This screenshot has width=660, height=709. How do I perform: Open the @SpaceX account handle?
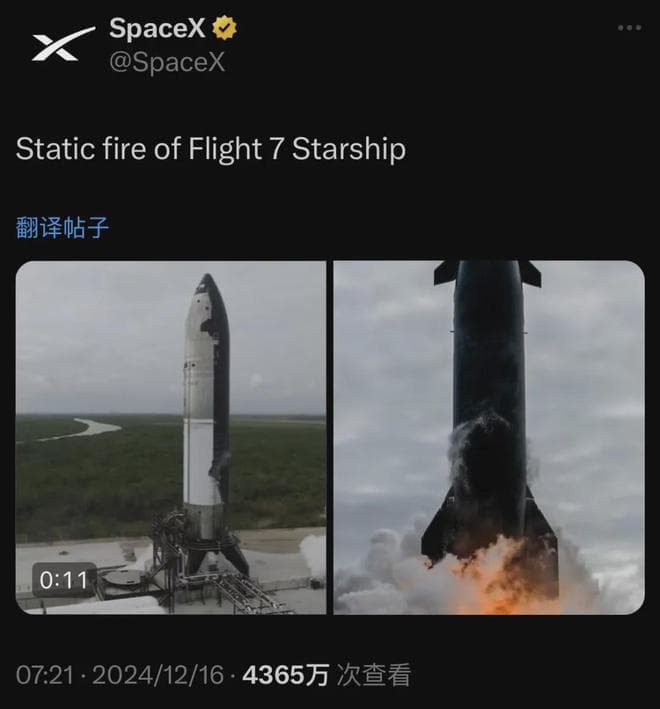(167, 62)
